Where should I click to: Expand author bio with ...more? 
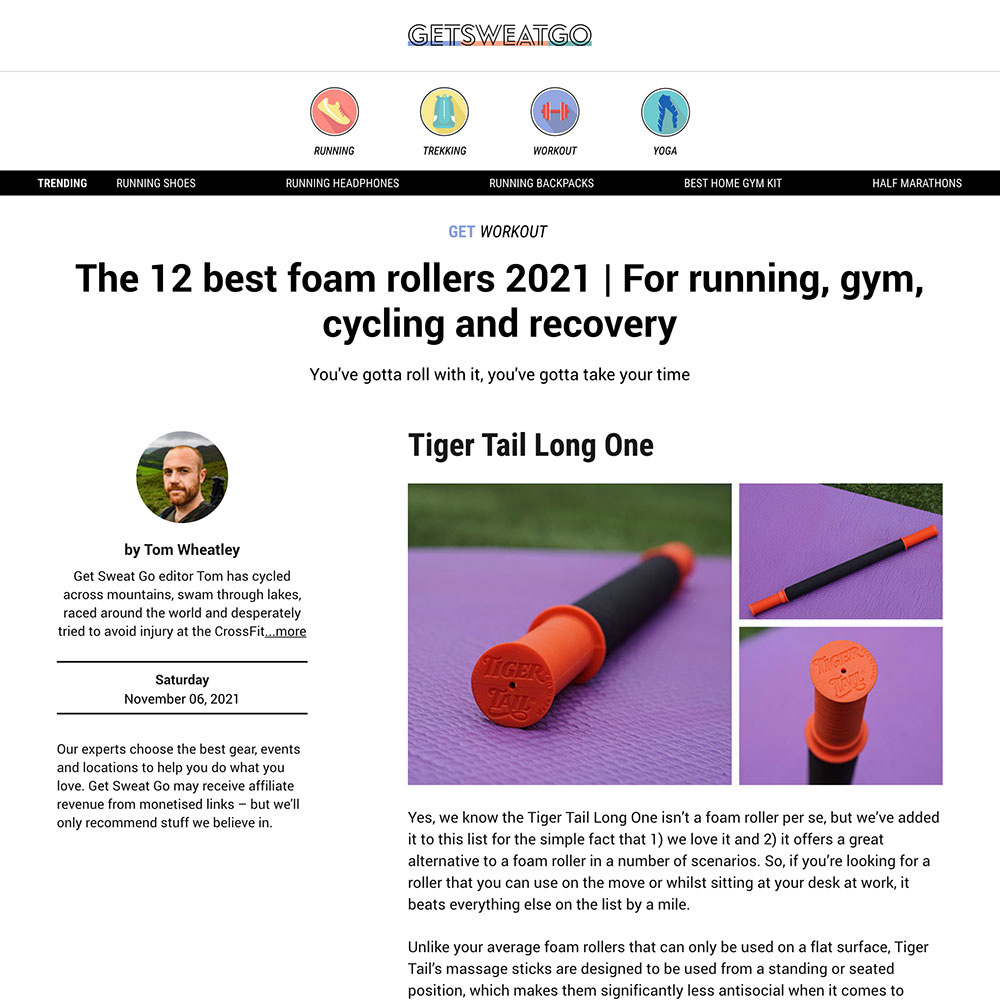pyautogui.click(x=286, y=632)
